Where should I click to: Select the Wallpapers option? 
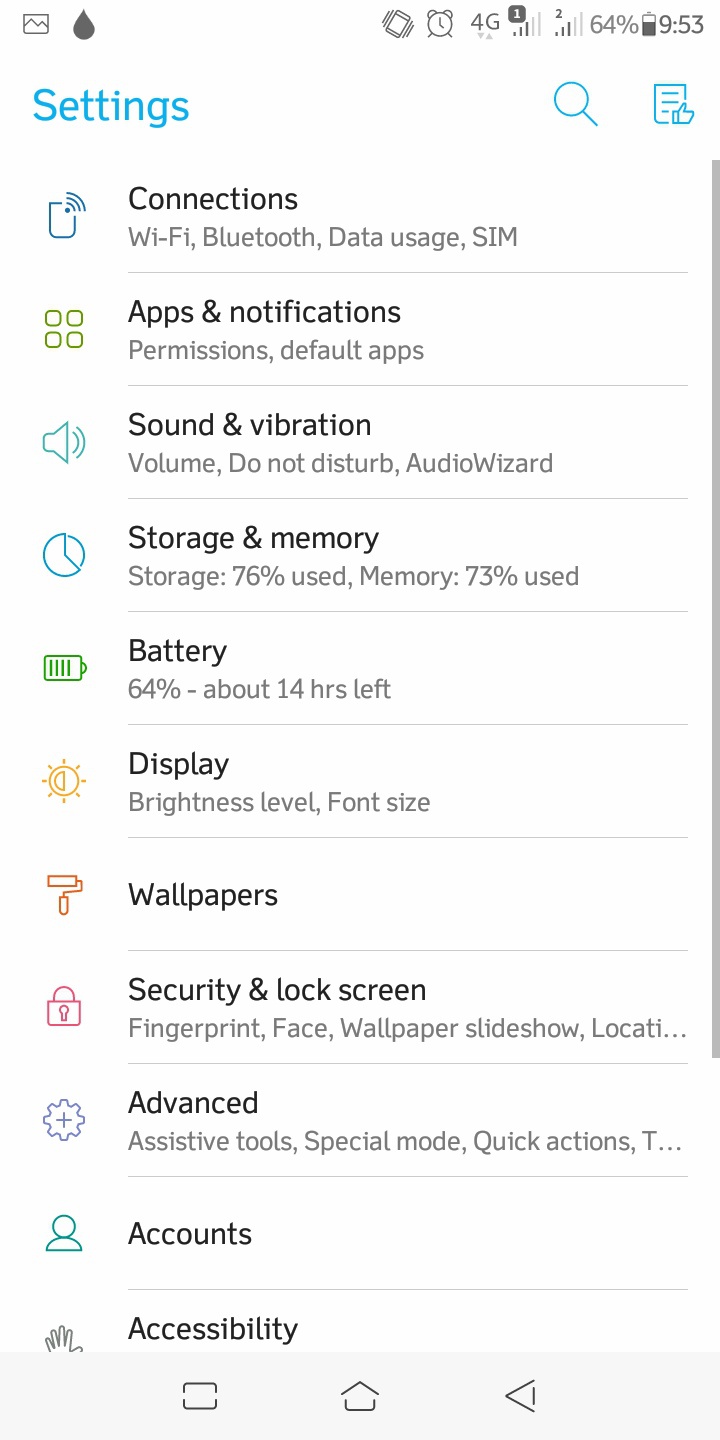(360, 895)
